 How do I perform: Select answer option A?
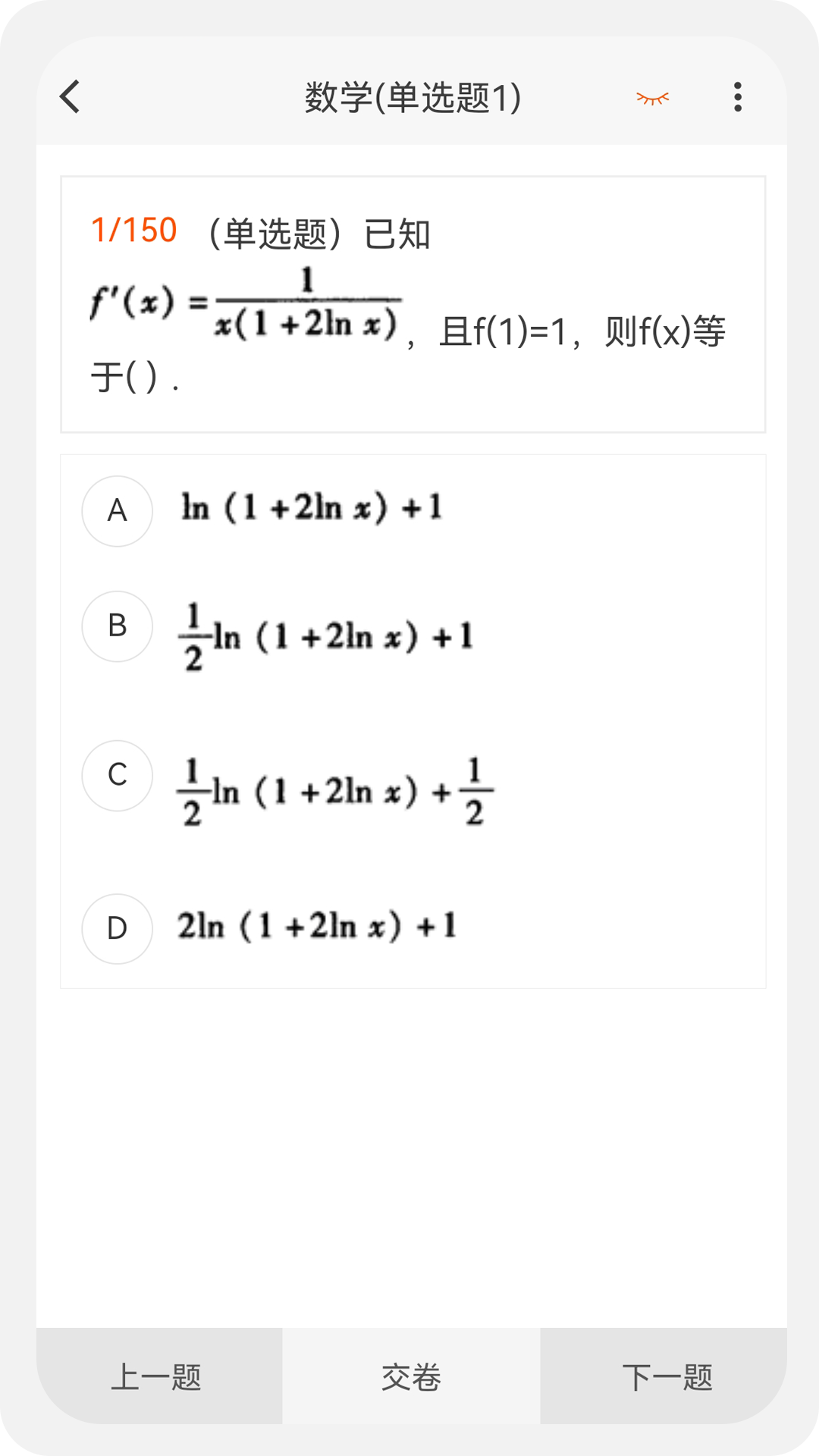point(117,511)
